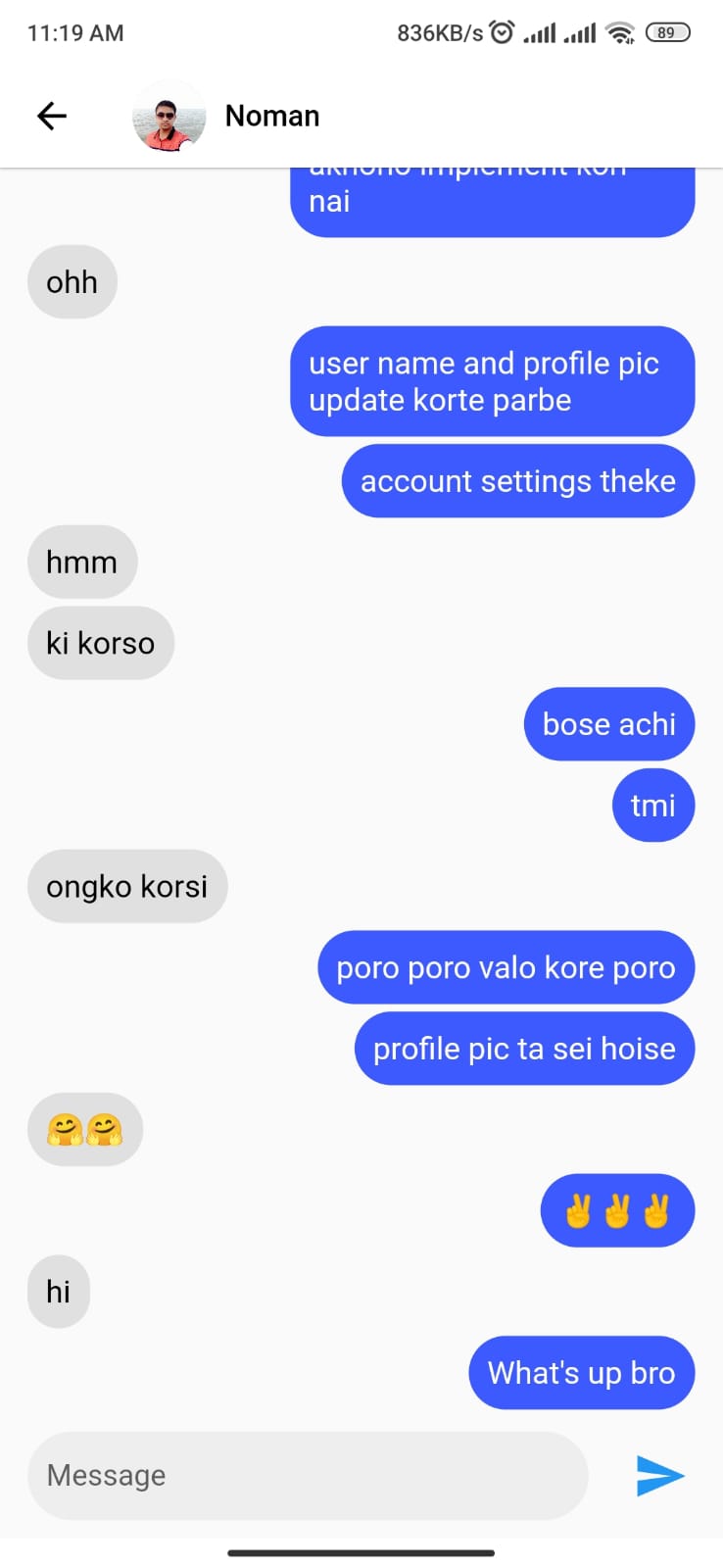
Task: Focus the Message text field
Action: [308, 1475]
